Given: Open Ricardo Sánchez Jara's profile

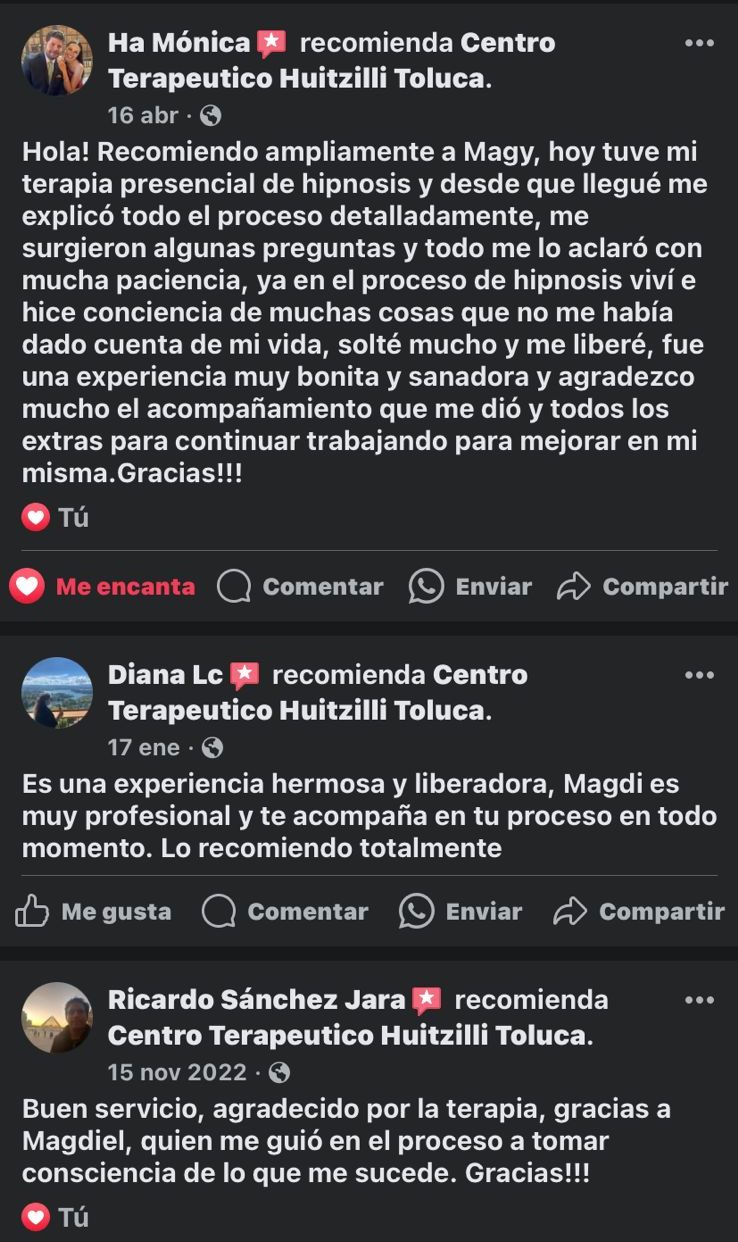Looking at the screenshot, I should click(256, 999).
